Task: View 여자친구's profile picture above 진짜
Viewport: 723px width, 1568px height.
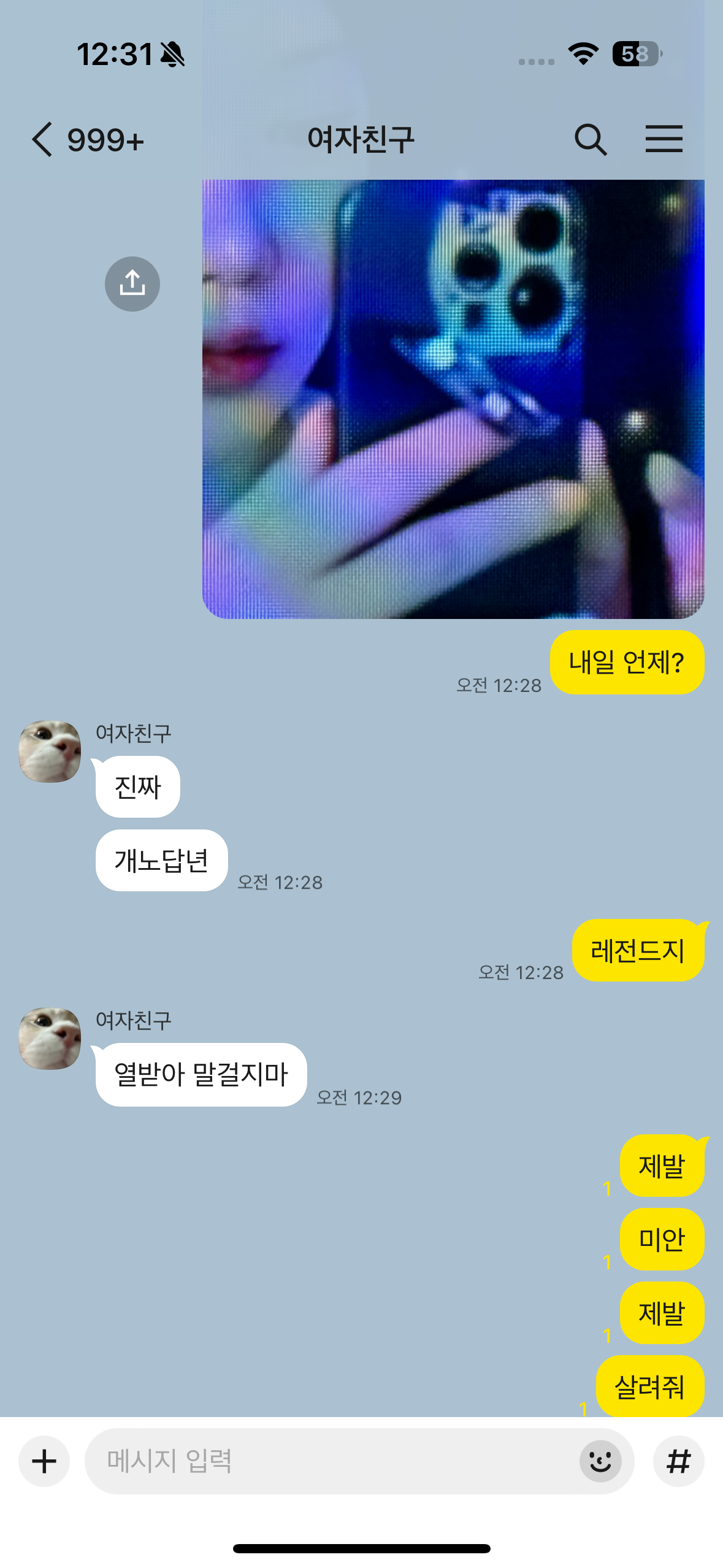Action: (x=50, y=751)
